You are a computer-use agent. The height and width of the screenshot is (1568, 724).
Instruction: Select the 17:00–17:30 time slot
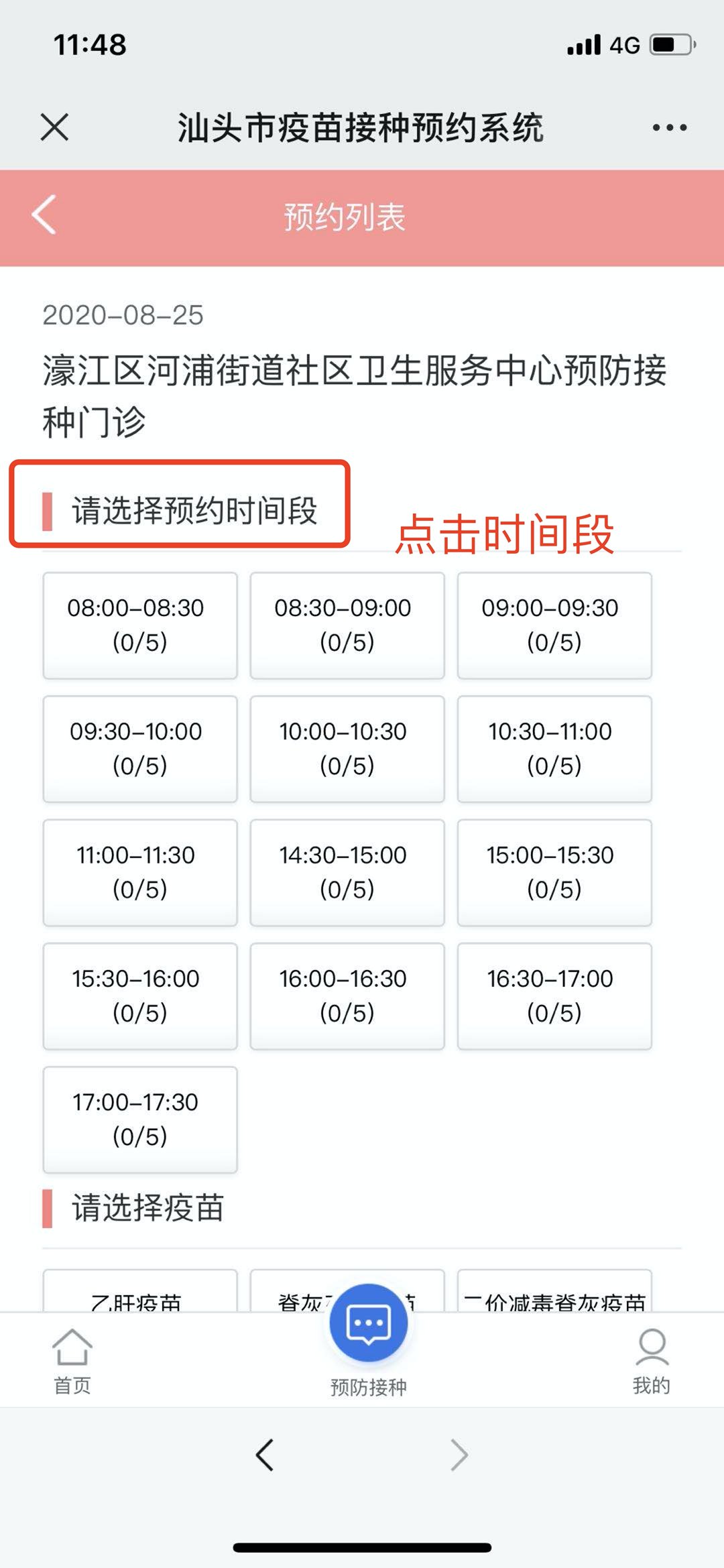(139, 1119)
